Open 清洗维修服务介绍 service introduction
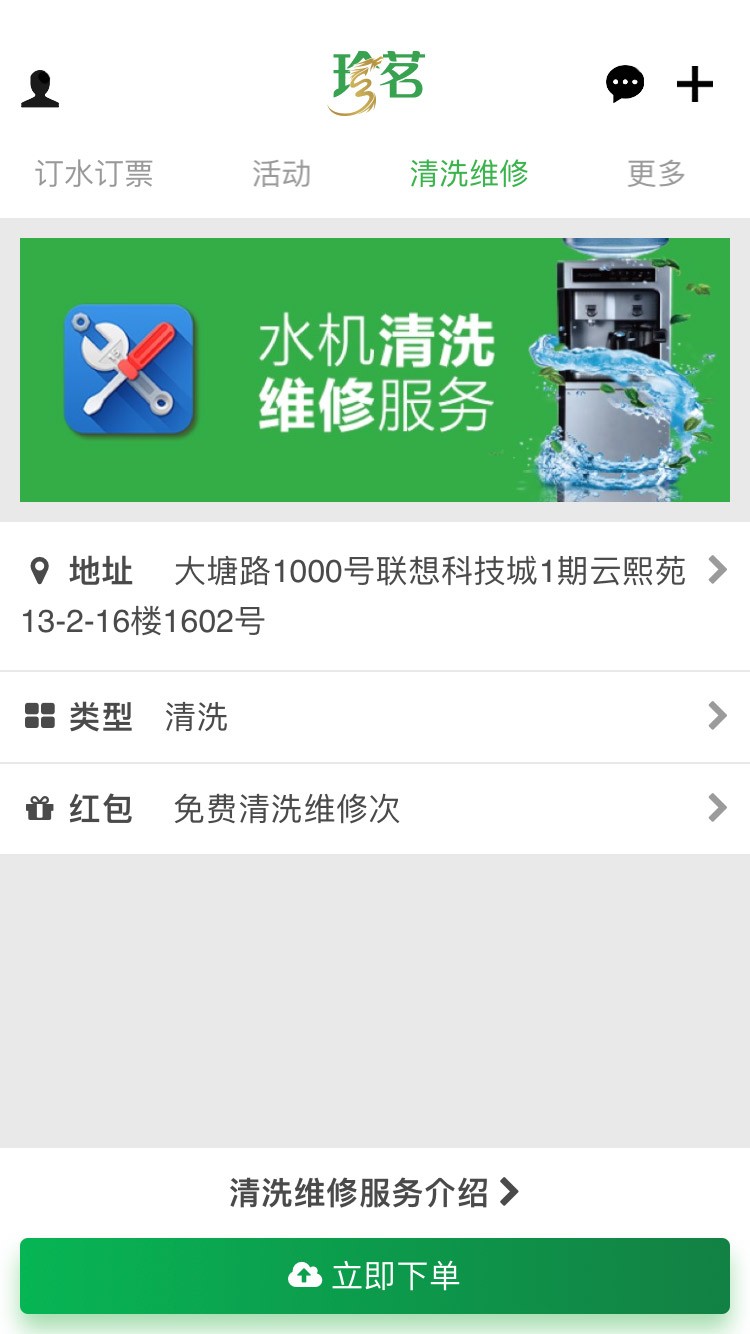This screenshot has width=750, height=1334. 369,1192
